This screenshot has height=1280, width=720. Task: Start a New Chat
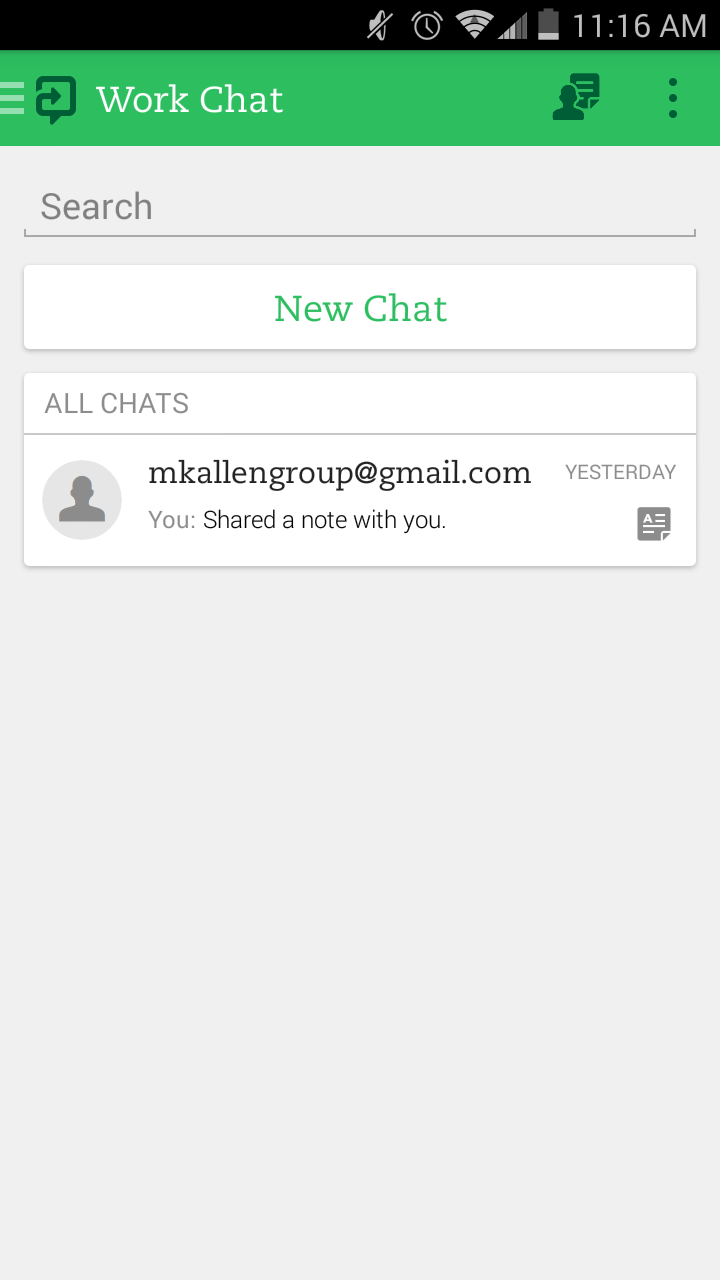pyautogui.click(x=360, y=308)
